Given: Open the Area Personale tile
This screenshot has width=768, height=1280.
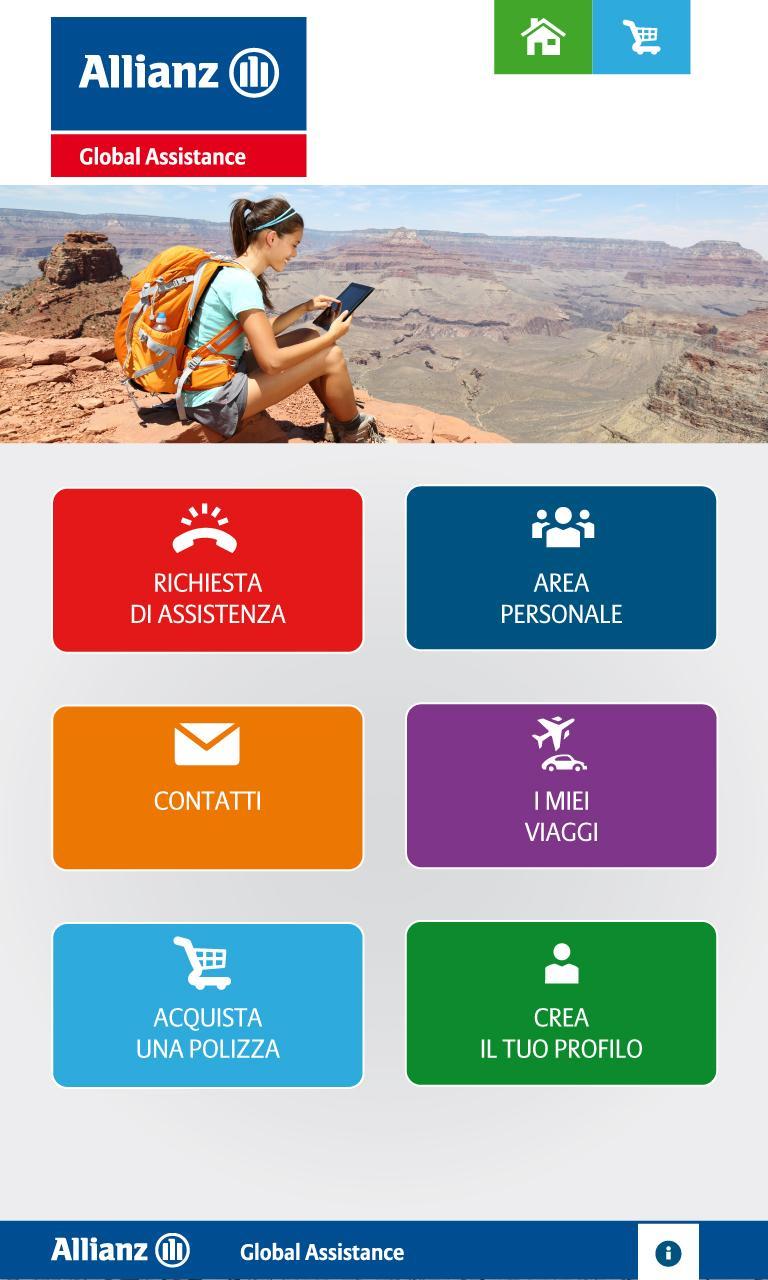Looking at the screenshot, I should [x=562, y=567].
